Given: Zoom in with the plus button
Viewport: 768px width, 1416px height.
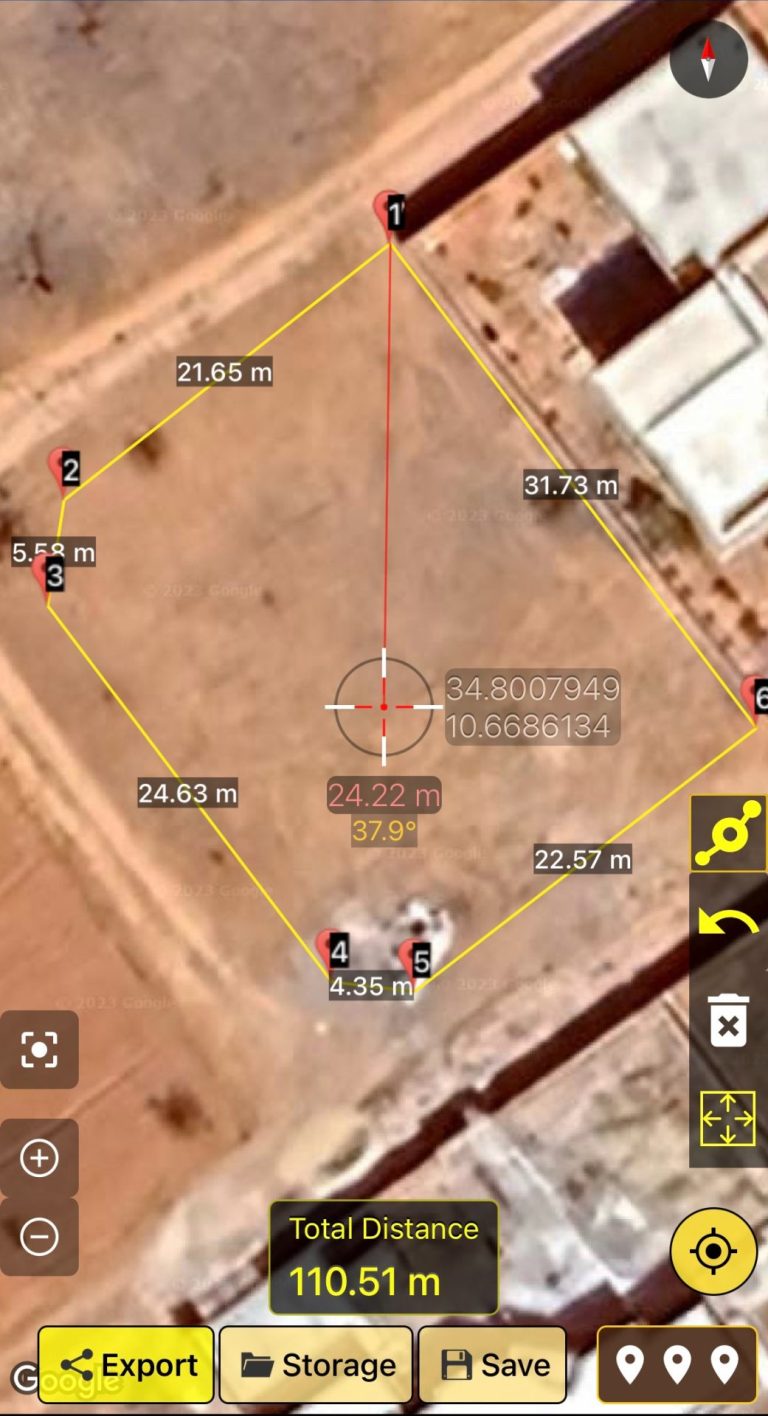Looking at the screenshot, I should [39, 1157].
